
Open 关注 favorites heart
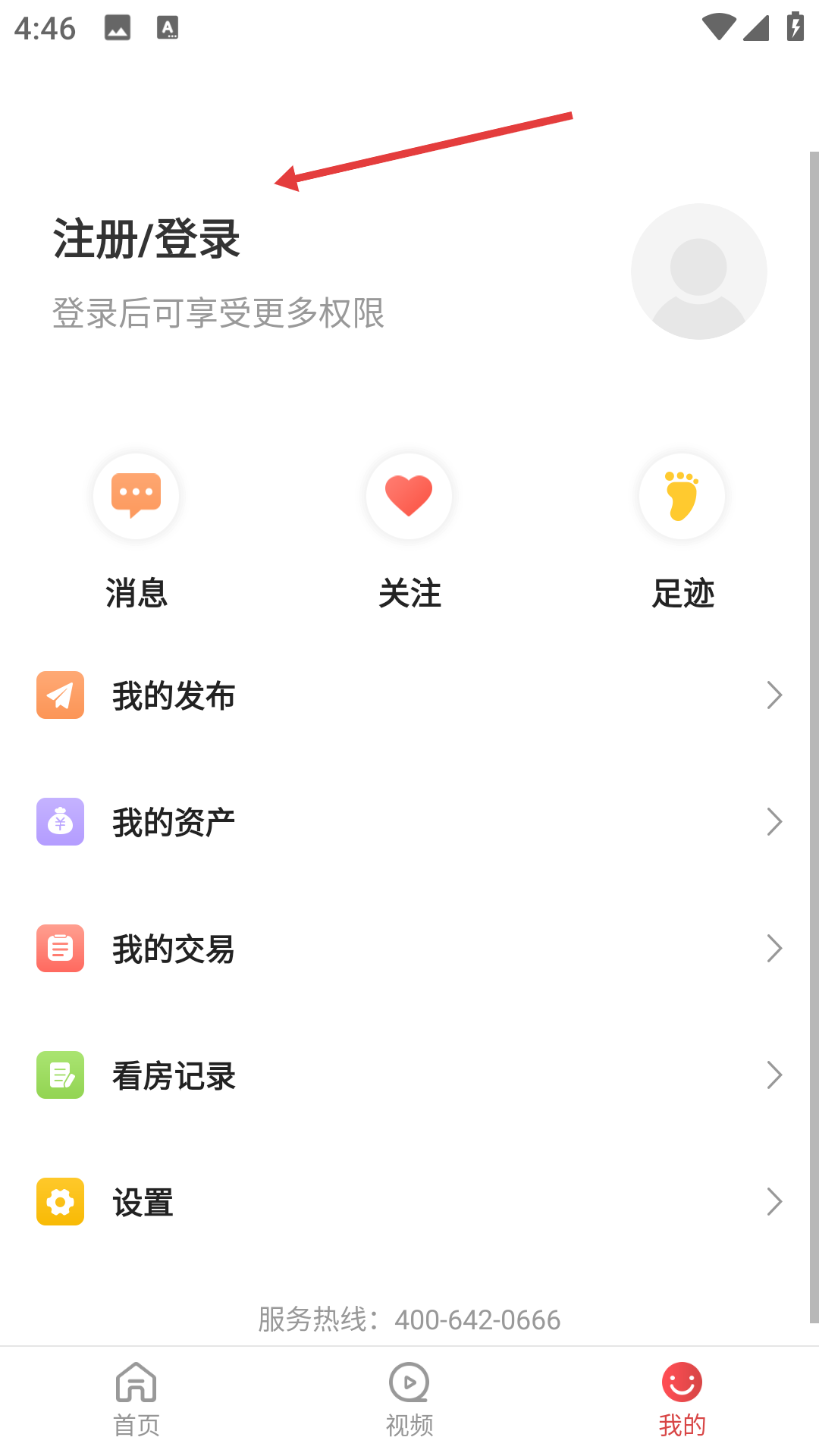(409, 531)
